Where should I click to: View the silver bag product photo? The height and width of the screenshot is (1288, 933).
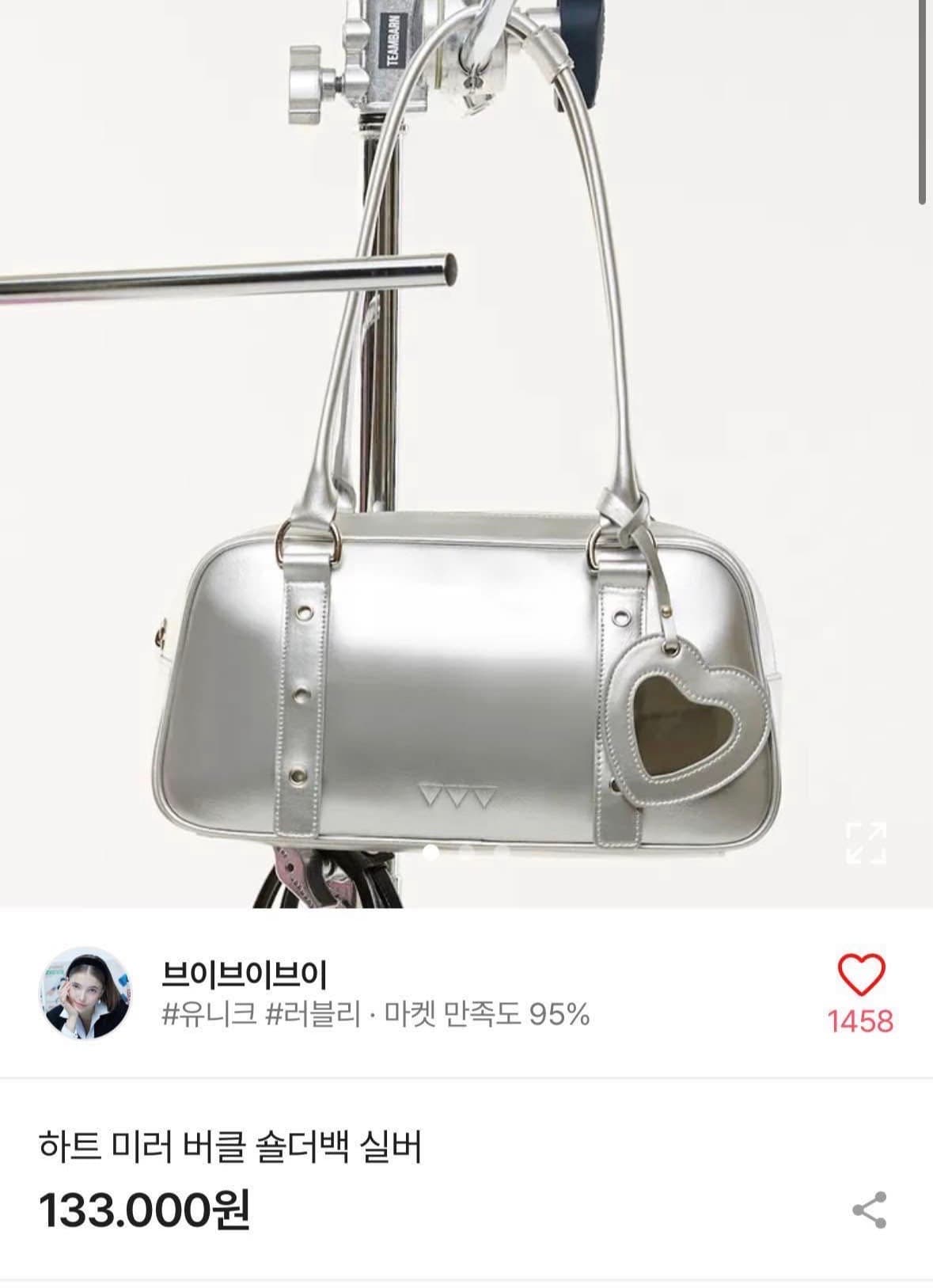(x=465, y=475)
